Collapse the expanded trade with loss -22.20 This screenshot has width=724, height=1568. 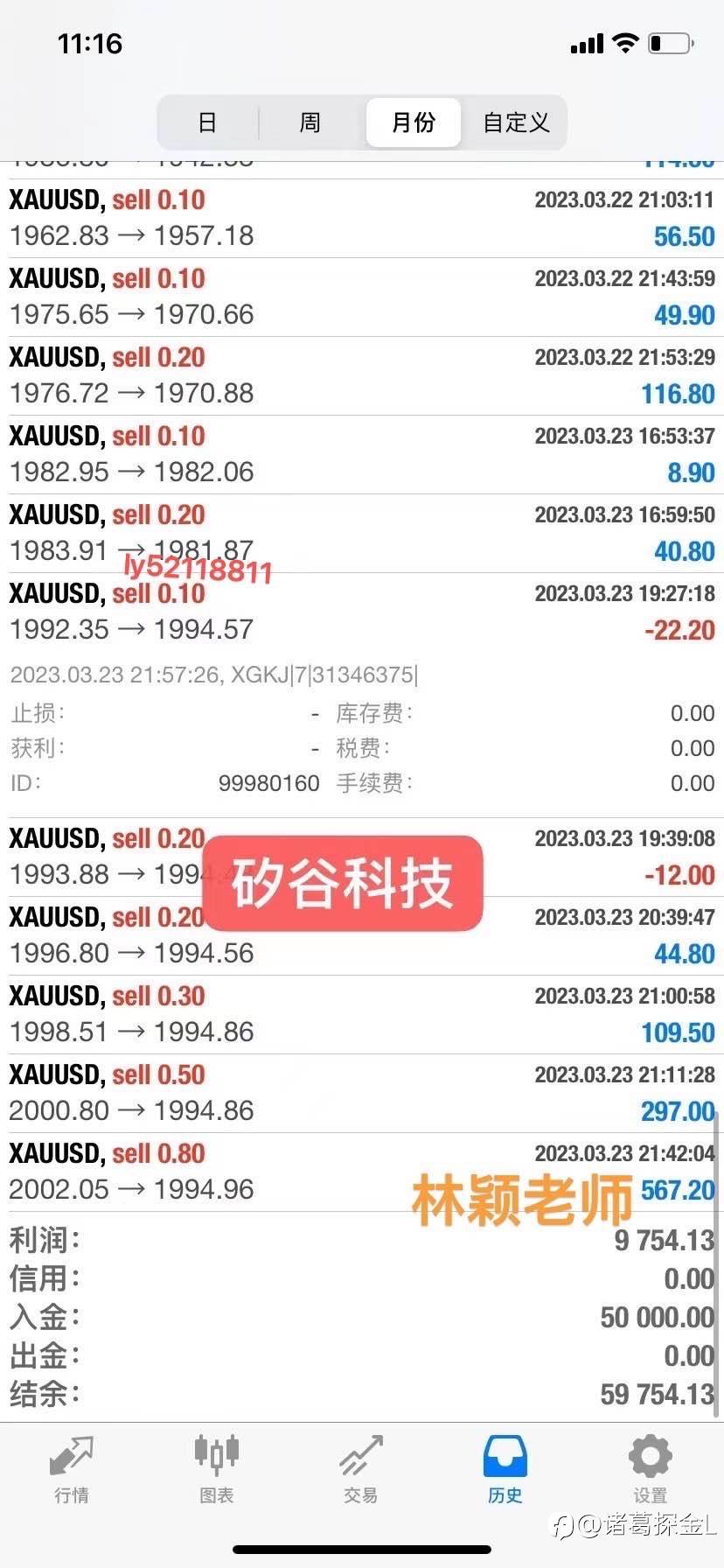point(362,612)
